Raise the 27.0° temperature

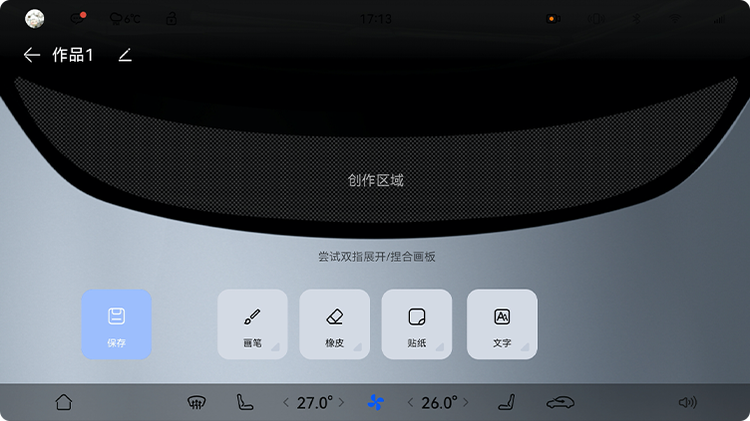[x=342, y=403]
